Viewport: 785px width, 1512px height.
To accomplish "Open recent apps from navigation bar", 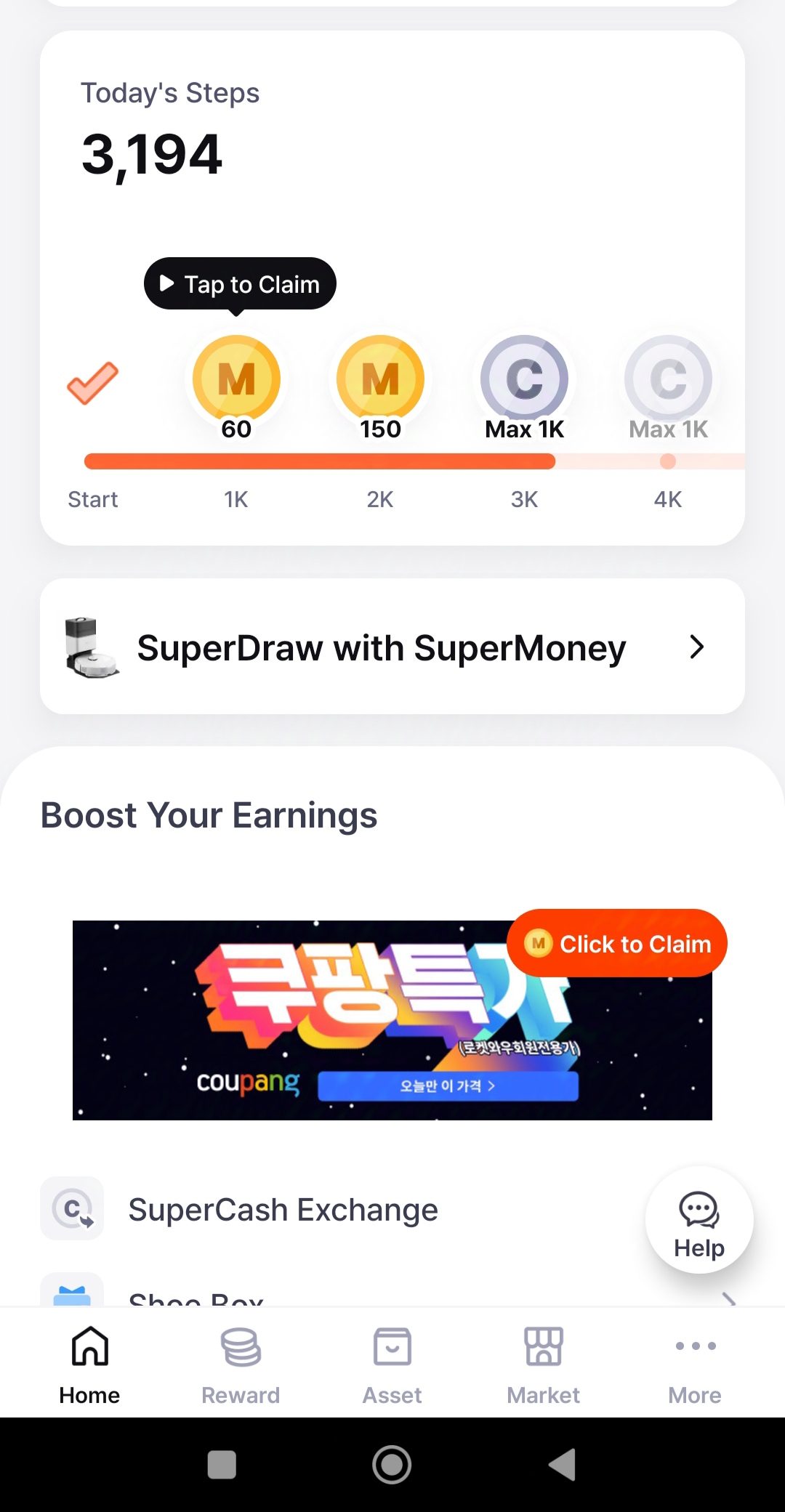I will point(222,1464).
